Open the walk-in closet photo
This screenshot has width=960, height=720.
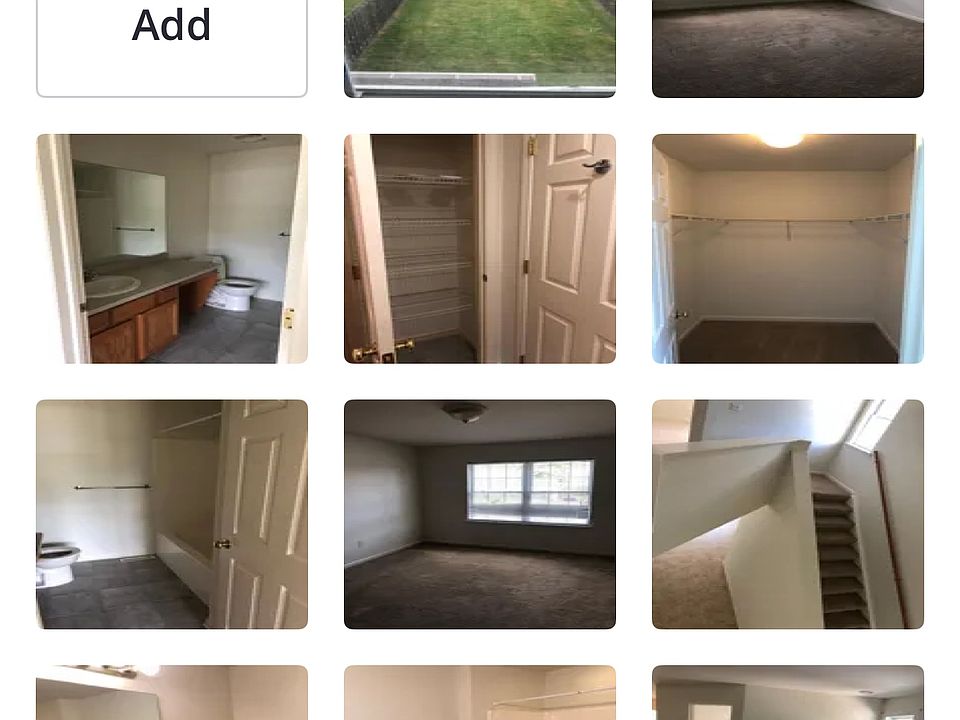coord(787,248)
